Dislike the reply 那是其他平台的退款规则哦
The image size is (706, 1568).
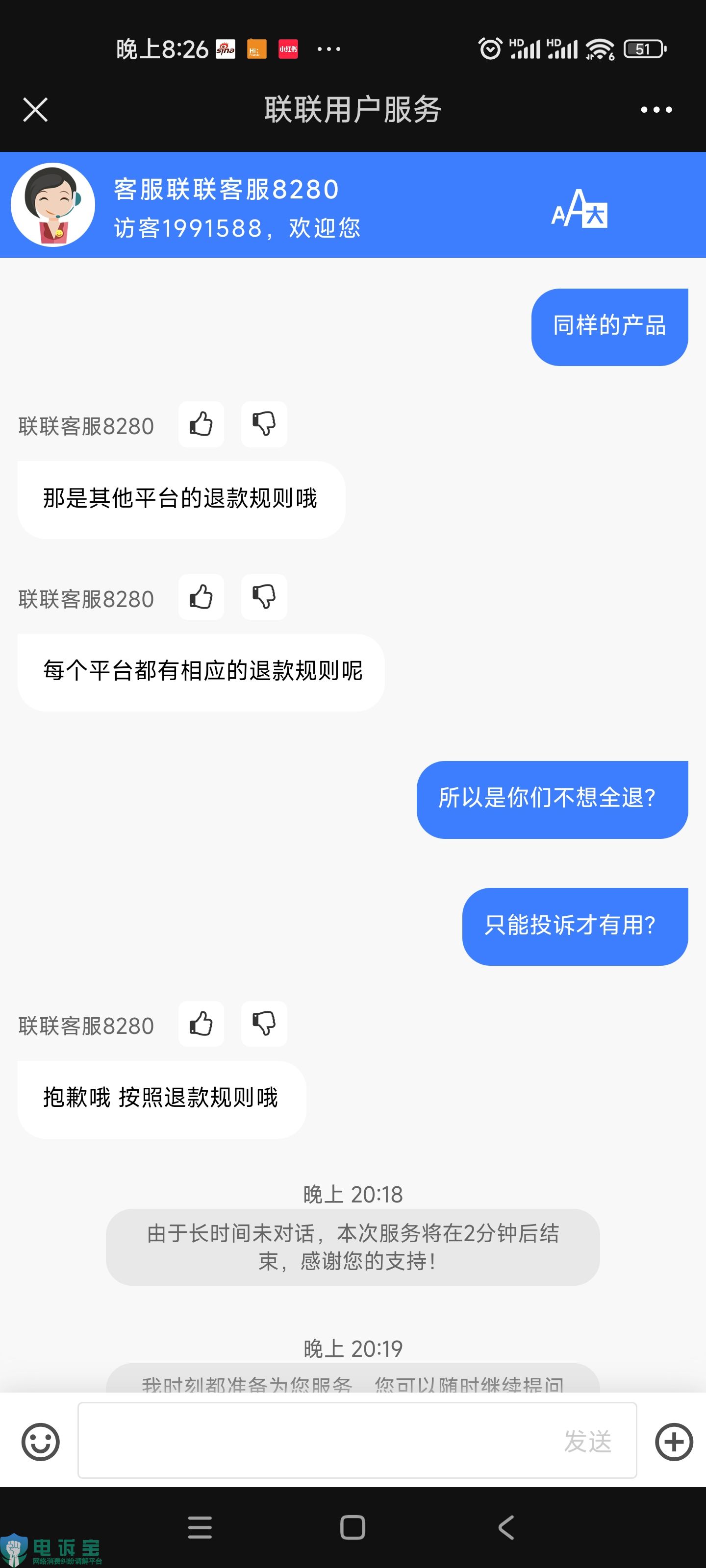(x=264, y=424)
